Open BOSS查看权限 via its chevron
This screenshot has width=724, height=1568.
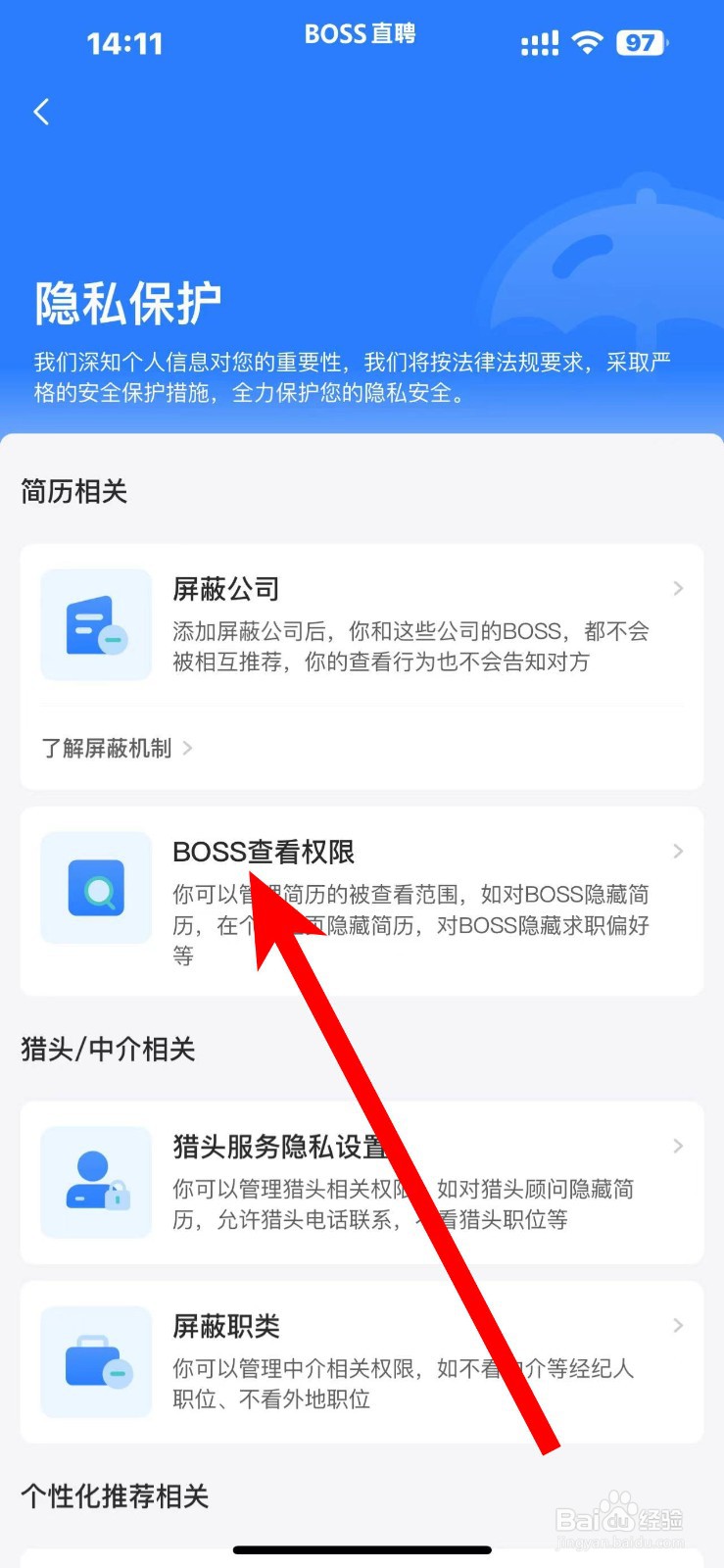tap(678, 852)
